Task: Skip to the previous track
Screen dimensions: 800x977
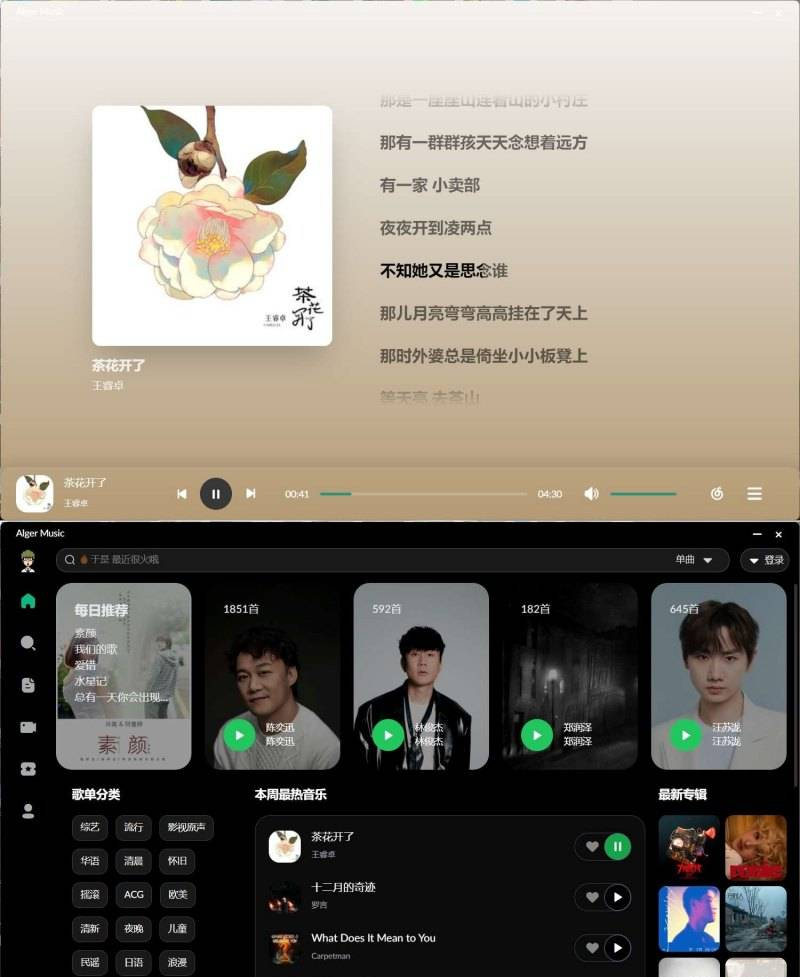Action: click(181, 494)
